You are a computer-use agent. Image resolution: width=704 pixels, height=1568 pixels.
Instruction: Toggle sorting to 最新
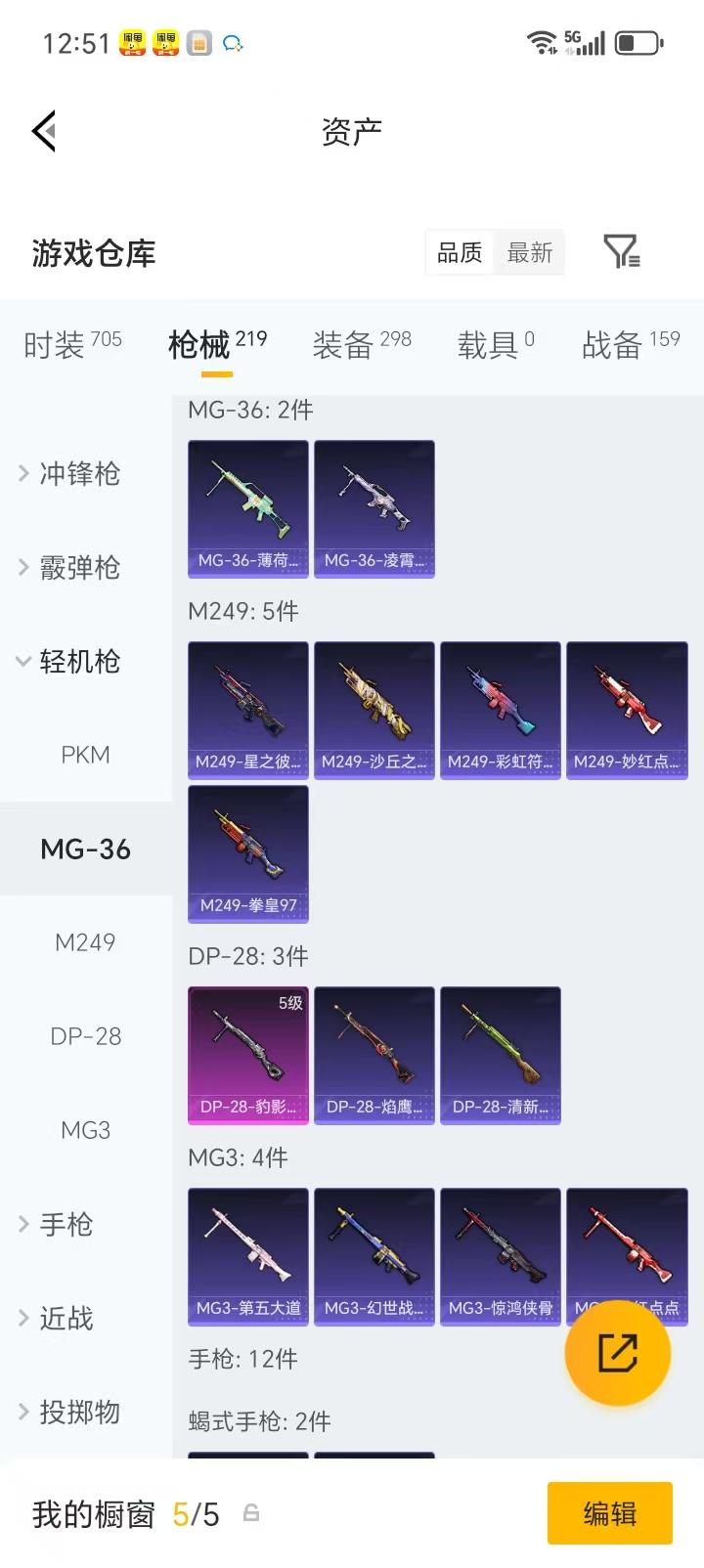point(530,252)
